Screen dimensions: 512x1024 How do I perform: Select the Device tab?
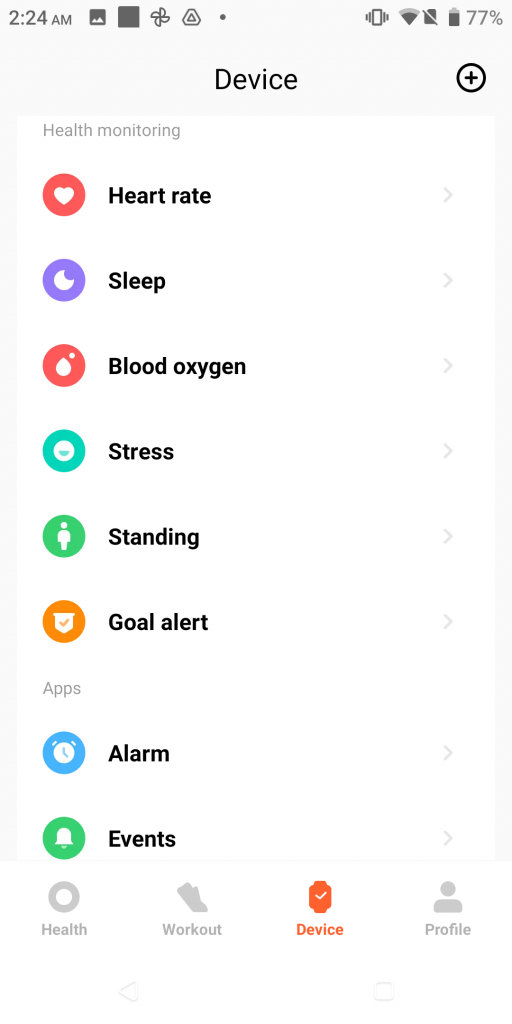pos(320,908)
